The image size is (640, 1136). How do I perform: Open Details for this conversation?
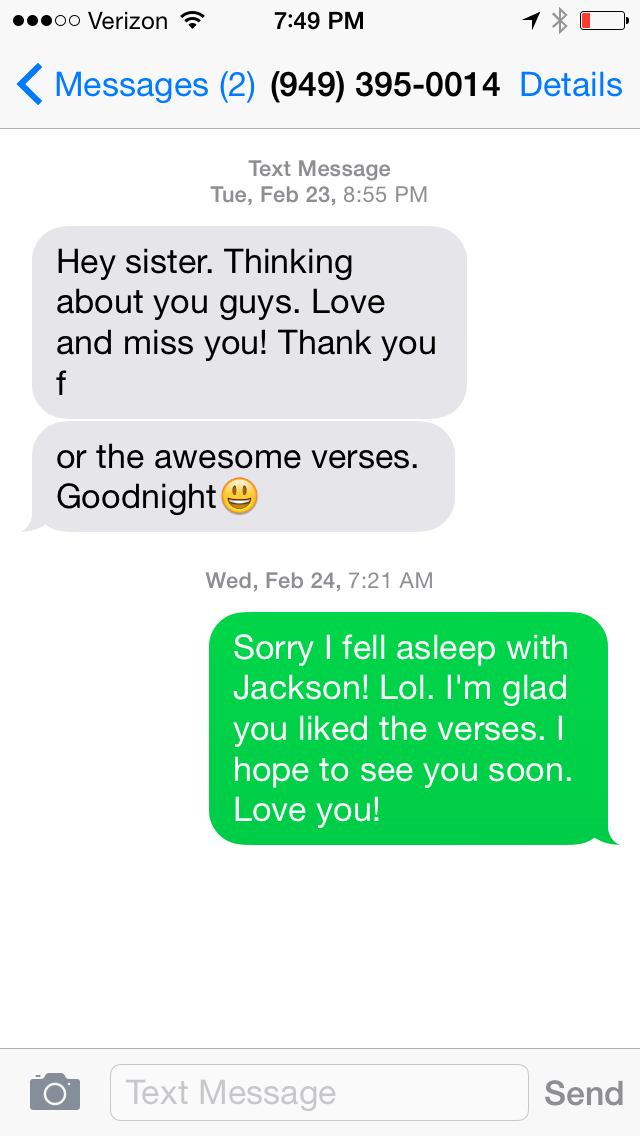[570, 86]
